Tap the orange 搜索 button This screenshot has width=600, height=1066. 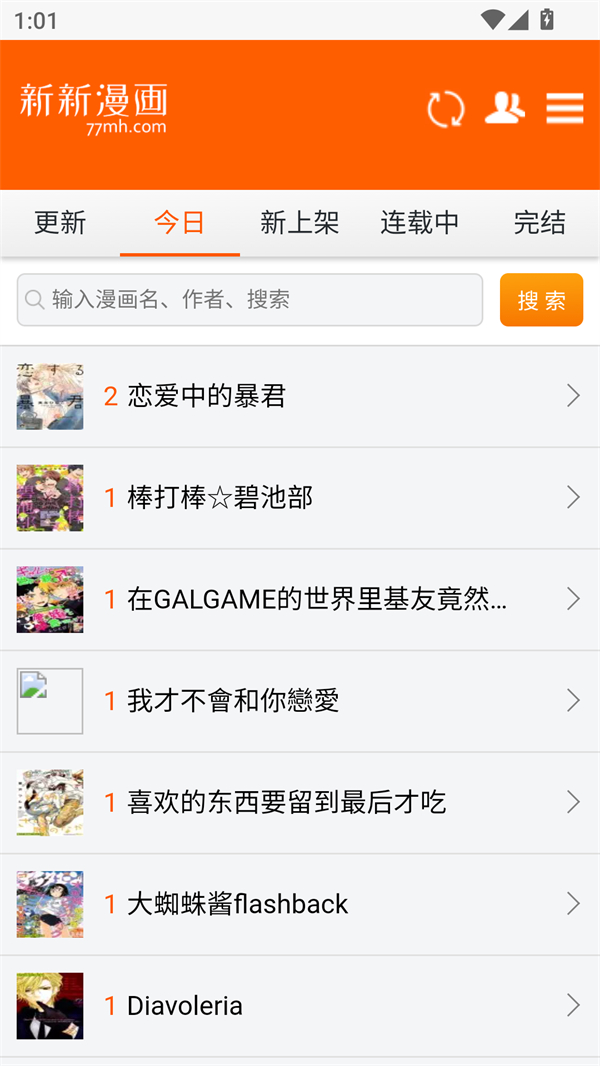click(541, 300)
